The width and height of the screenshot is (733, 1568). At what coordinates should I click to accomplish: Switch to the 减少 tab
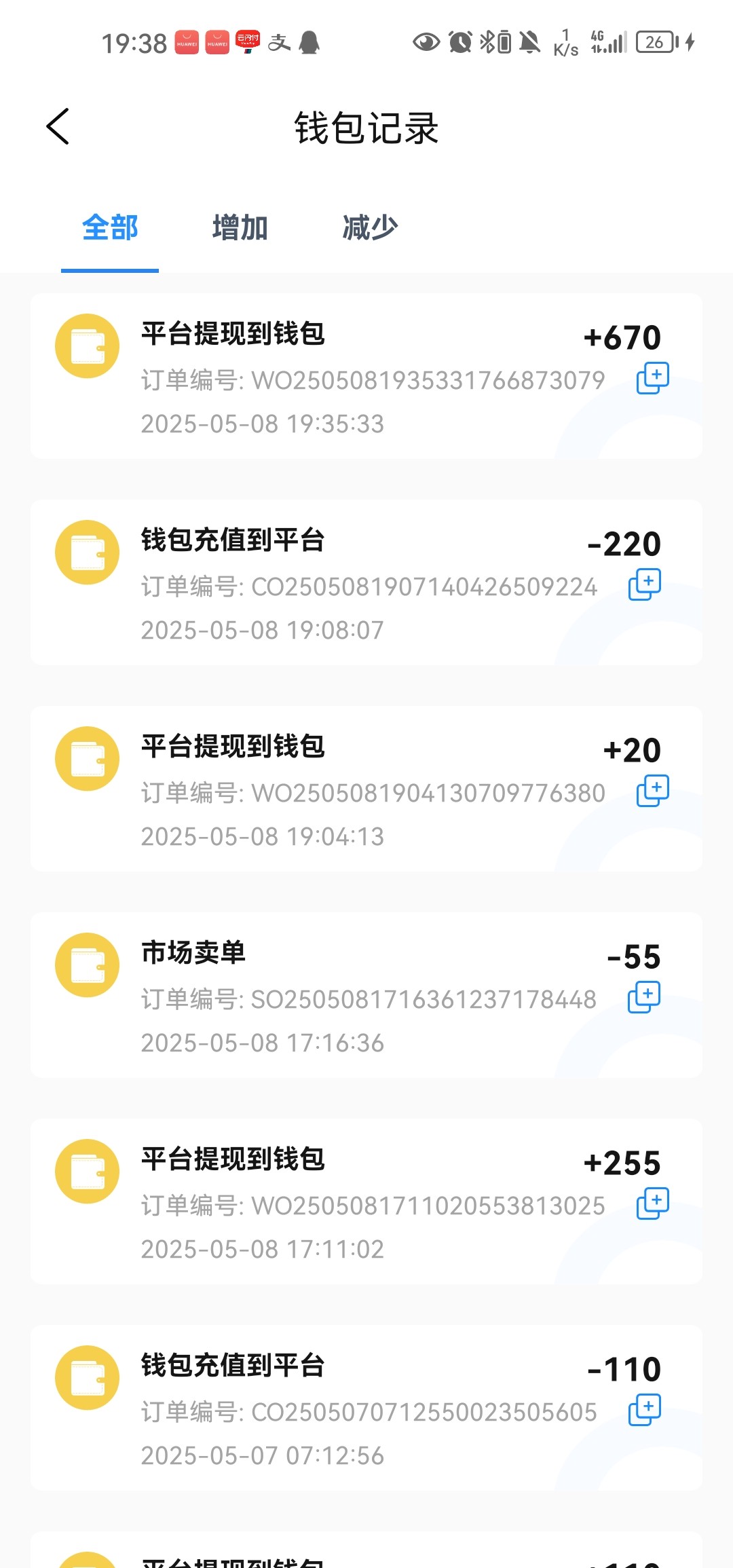click(x=370, y=228)
